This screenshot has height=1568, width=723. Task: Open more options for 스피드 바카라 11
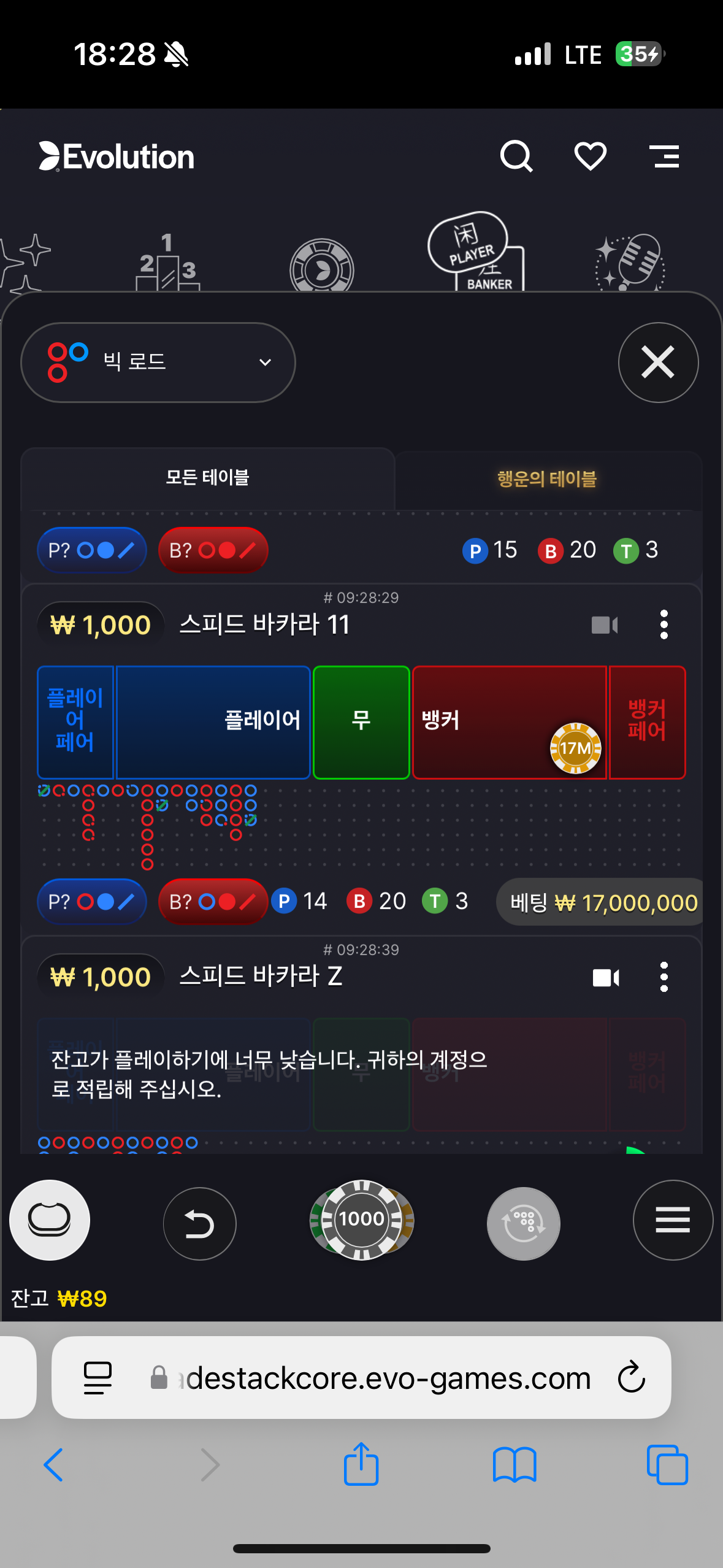click(664, 625)
